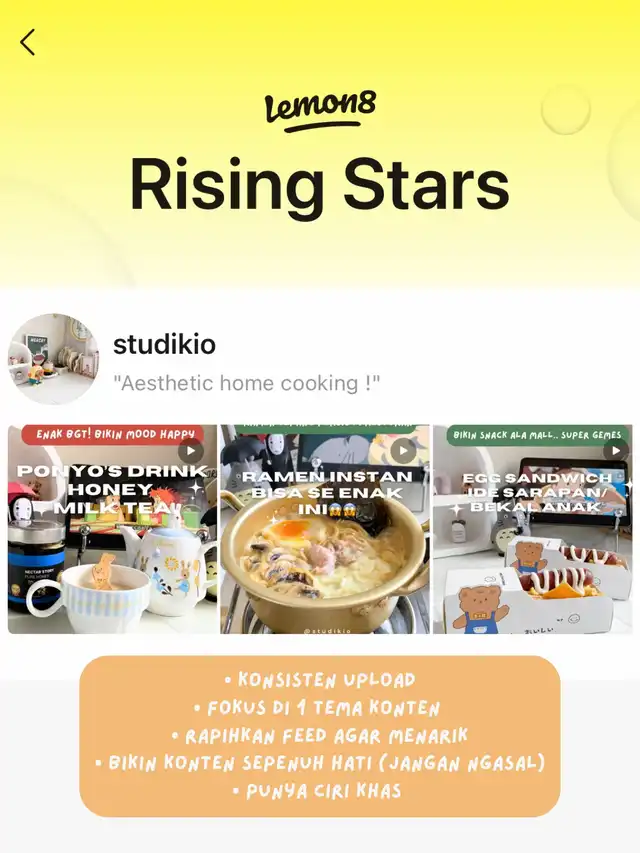Open studikio's profile avatar
This screenshot has height=853, width=640.
pyautogui.click(x=53, y=359)
